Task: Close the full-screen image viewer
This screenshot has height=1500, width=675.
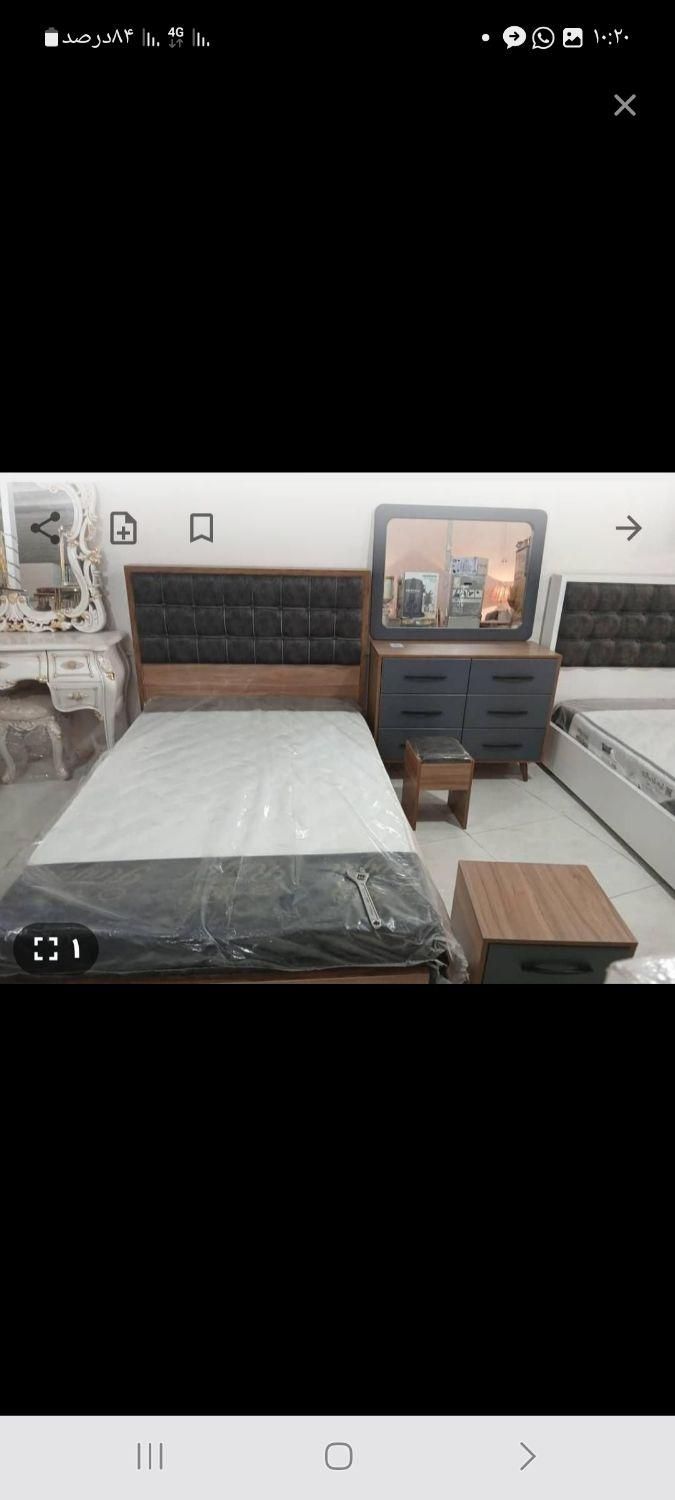Action: 625,106
